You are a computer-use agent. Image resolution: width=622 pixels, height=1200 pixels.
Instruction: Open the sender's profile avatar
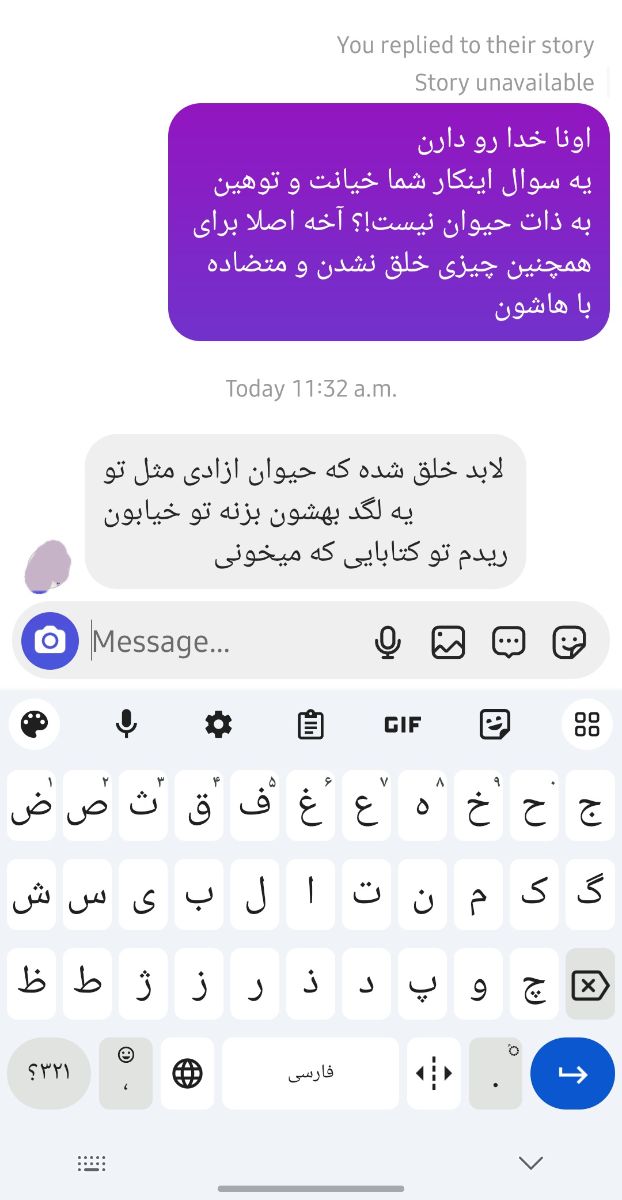[47, 566]
